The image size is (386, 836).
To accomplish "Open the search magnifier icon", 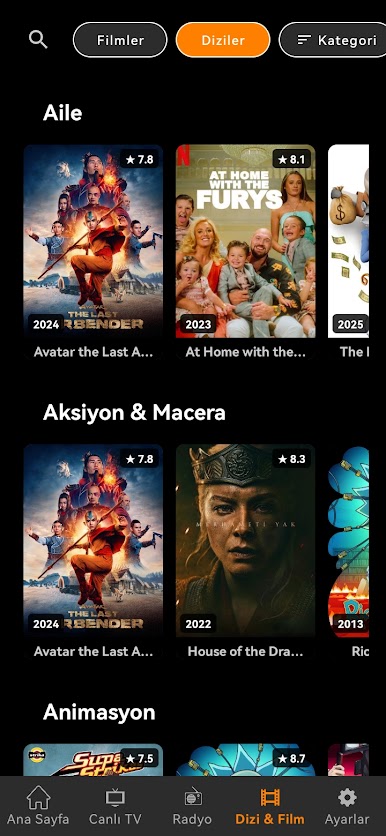I will pos(38,39).
